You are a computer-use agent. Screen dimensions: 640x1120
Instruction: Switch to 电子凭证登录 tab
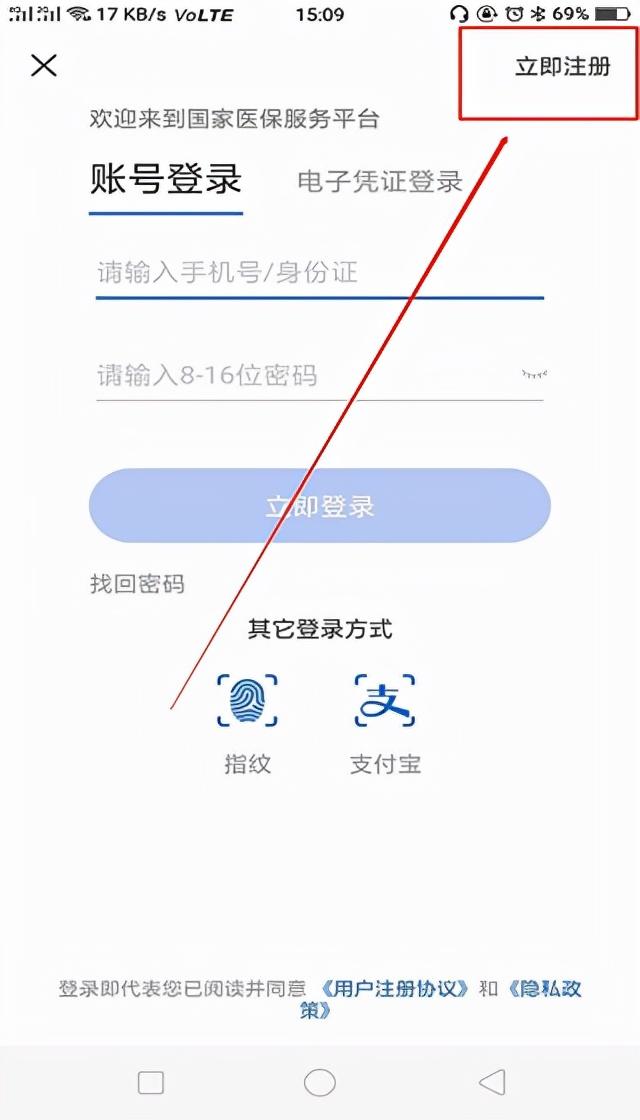coord(380,181)
